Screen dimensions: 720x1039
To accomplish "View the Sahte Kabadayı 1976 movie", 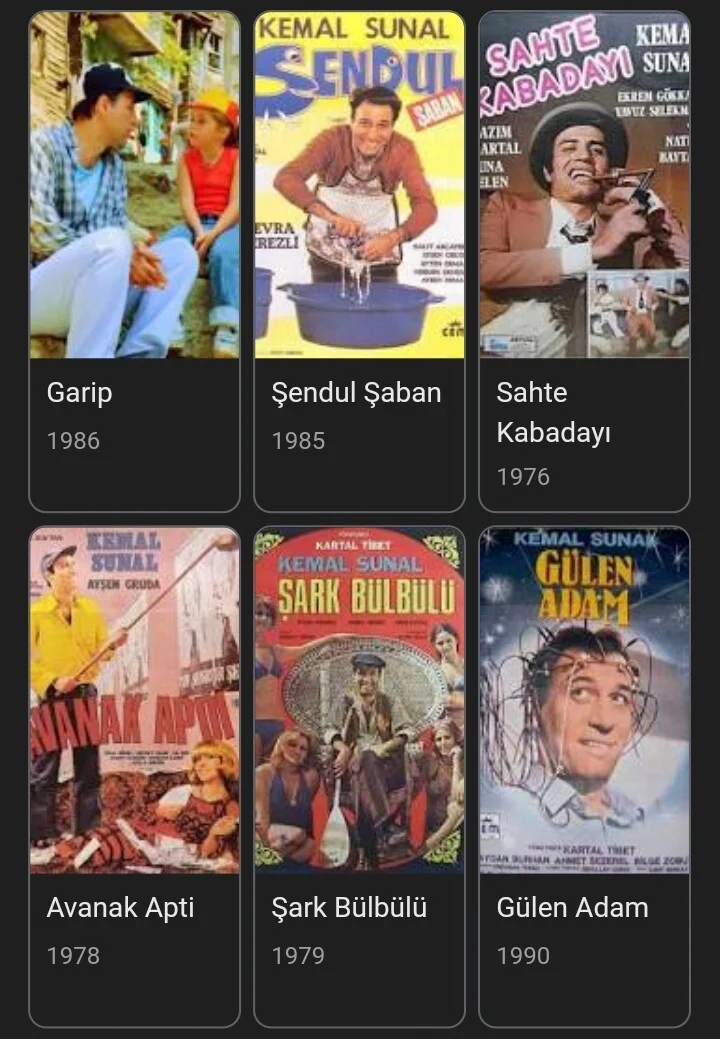I will coord(584,260).
